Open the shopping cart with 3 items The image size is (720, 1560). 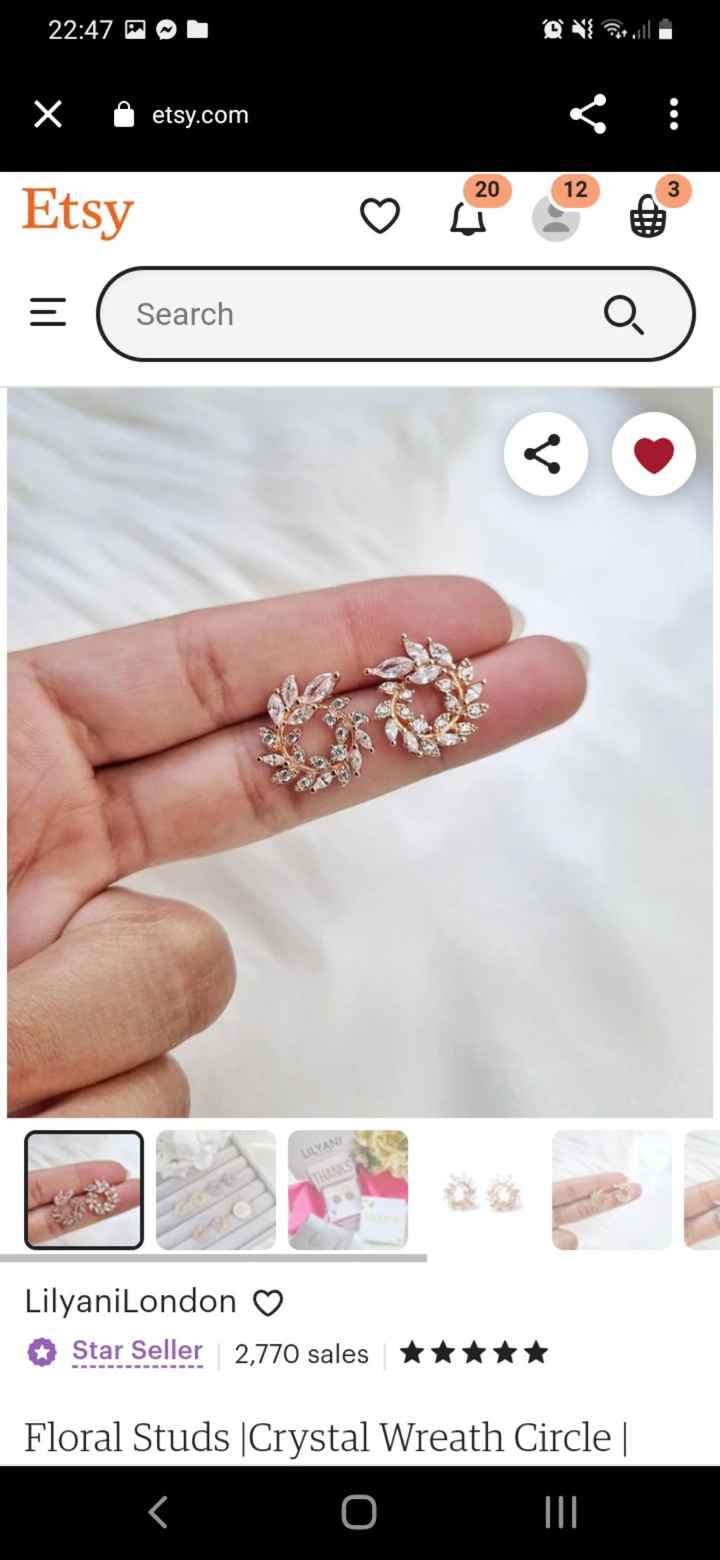point(648,217)
